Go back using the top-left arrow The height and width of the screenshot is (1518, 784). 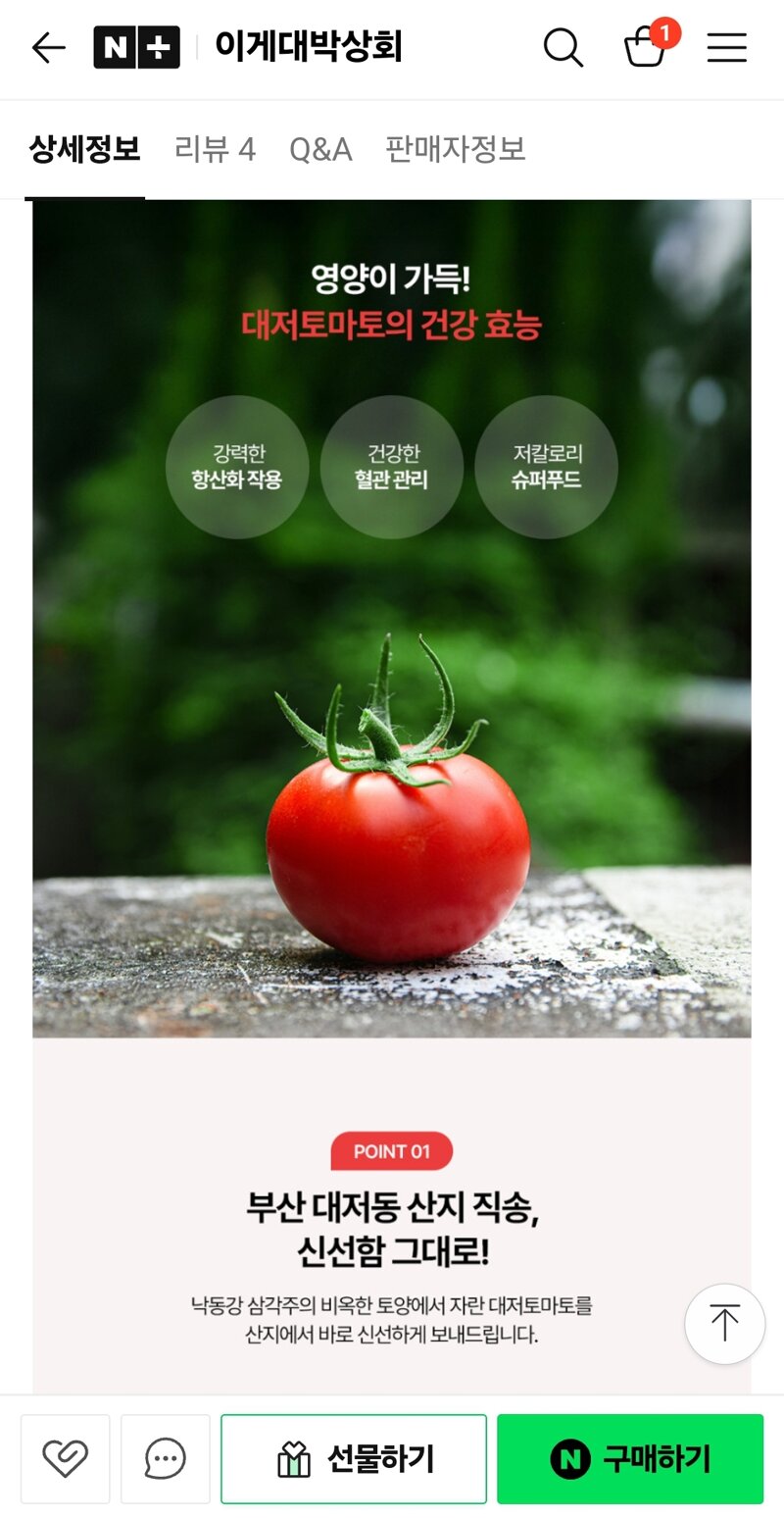(48, 47)
